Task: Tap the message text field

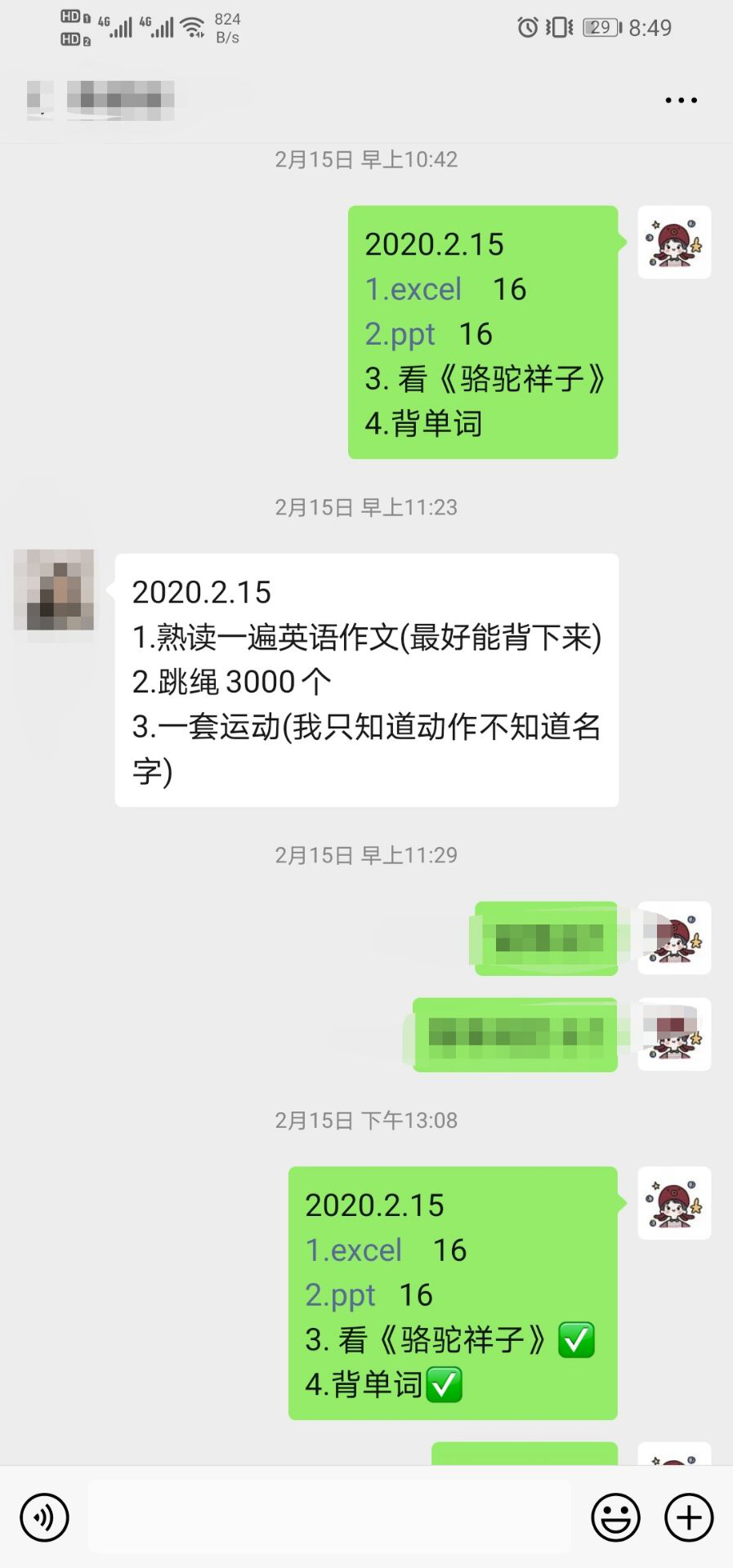Action: point(329,1517)
